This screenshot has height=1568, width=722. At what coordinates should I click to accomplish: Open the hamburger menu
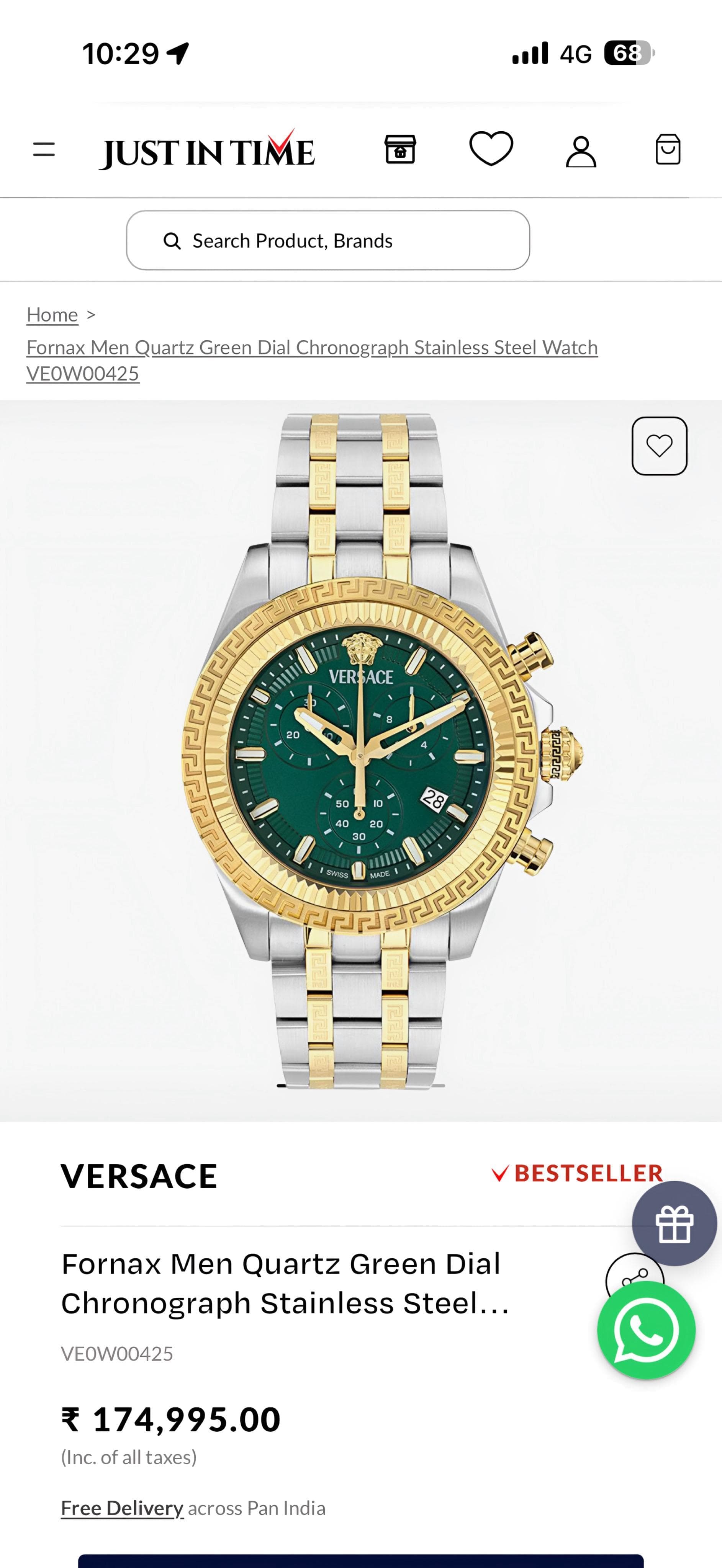click(44, 150)
